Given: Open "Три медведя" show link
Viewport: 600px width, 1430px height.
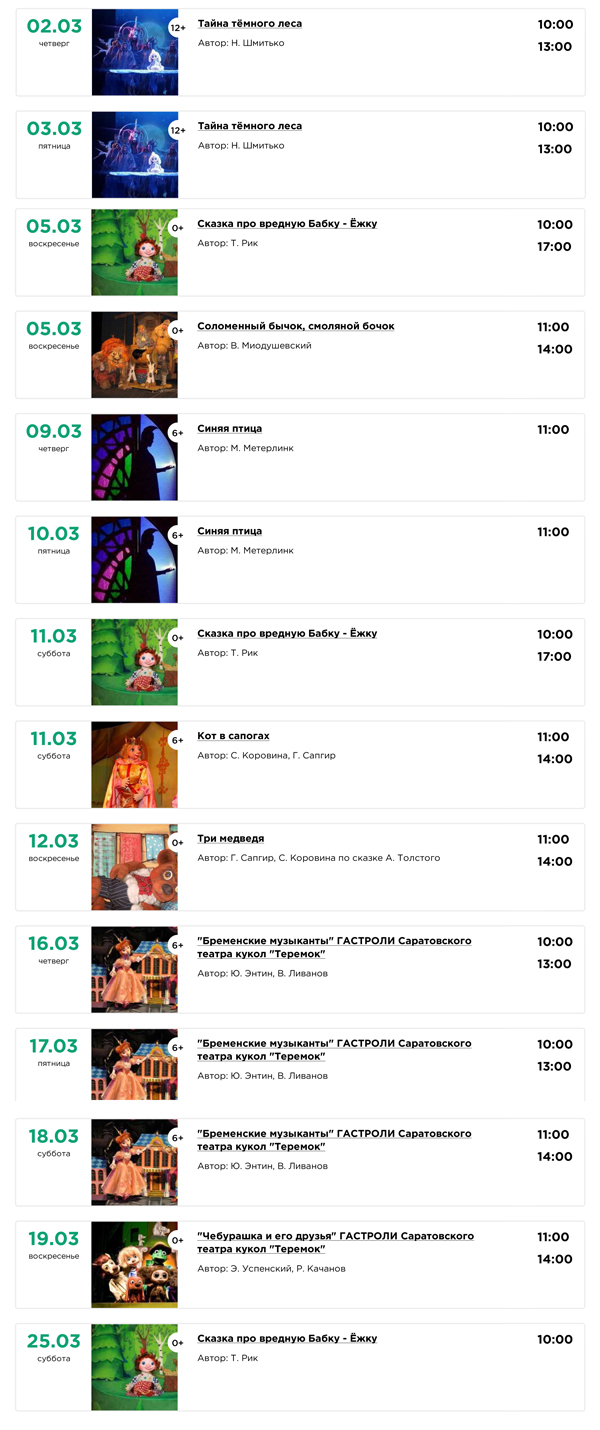Looking at the screenshot, I should (230, 839).
